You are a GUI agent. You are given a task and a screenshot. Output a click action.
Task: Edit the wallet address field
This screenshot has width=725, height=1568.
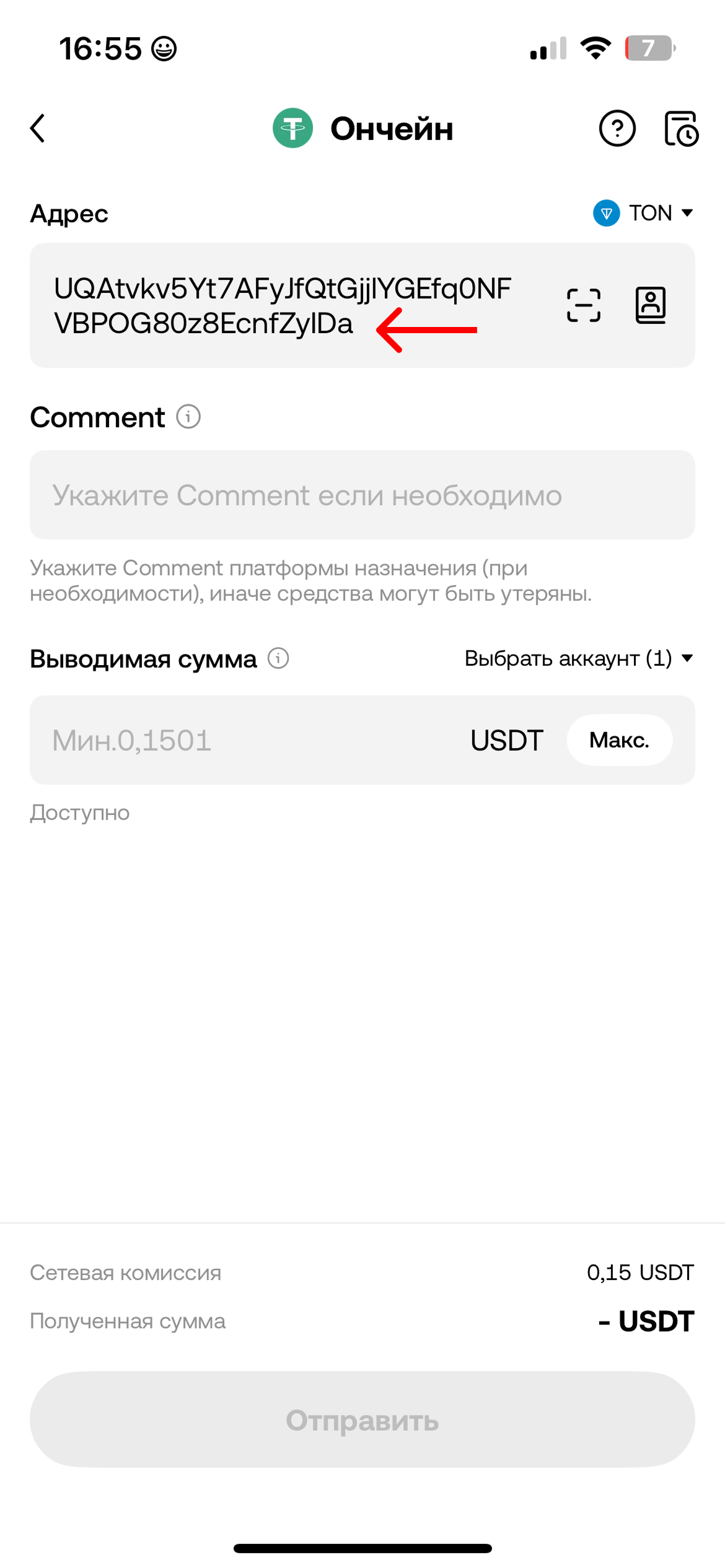(x=282, y=305)
